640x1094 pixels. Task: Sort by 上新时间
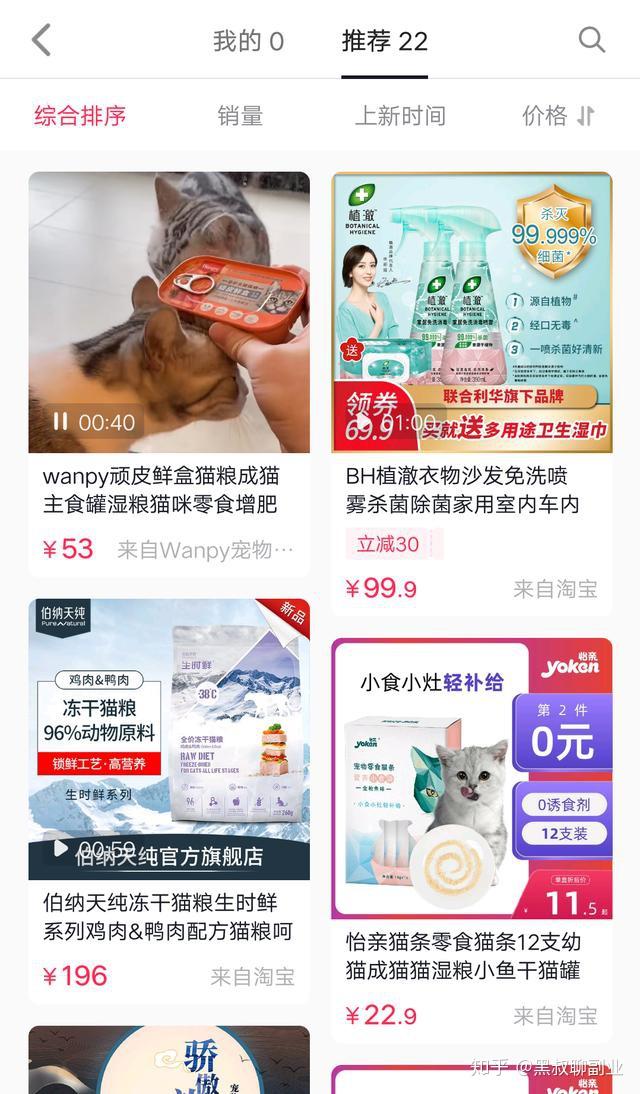[400, 116]
